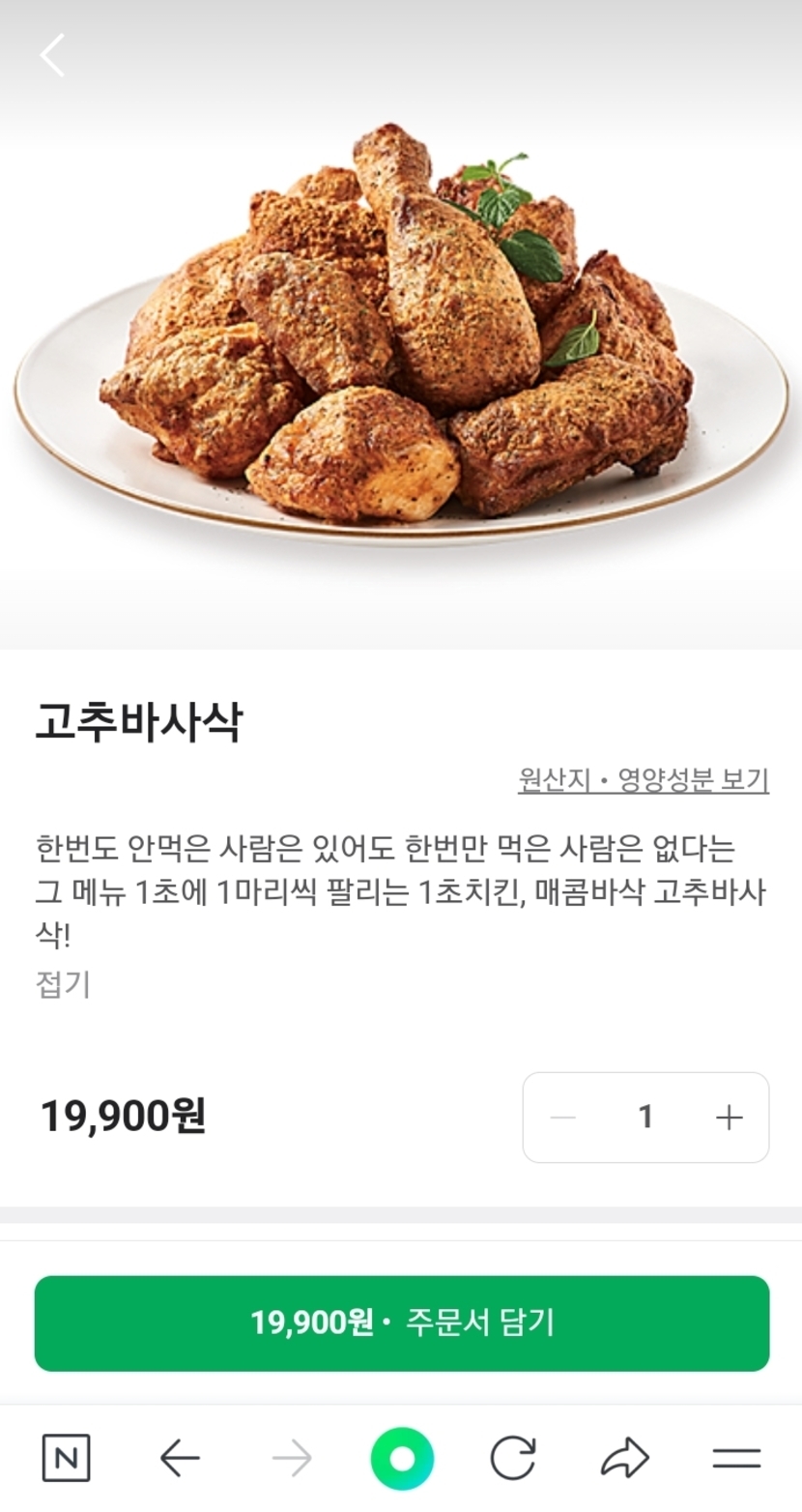The height and width of the screenshot is (1512, 802).
Task: Decrease the quantity with the minus button
Action: (x=563, y=1118)
